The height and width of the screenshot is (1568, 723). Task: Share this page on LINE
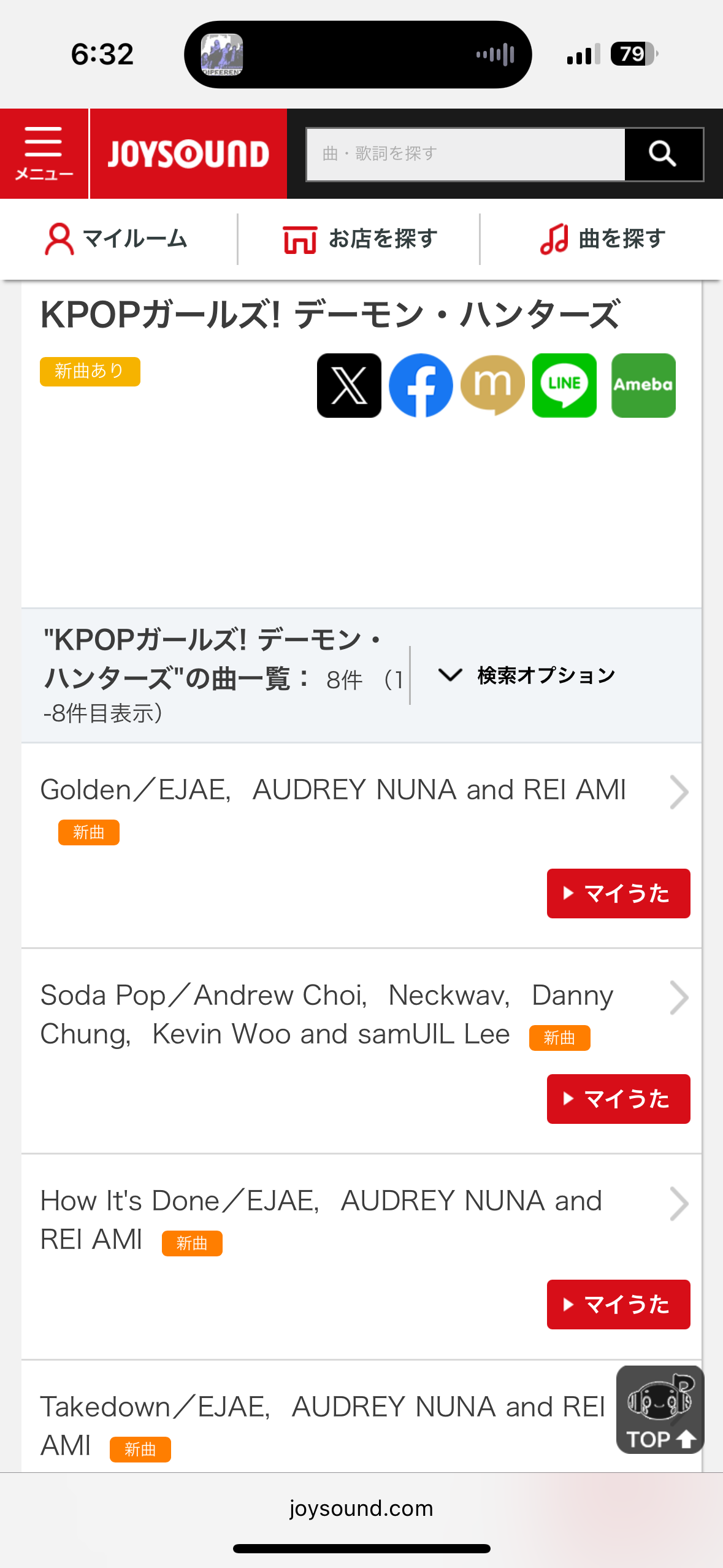pos(564,385)
